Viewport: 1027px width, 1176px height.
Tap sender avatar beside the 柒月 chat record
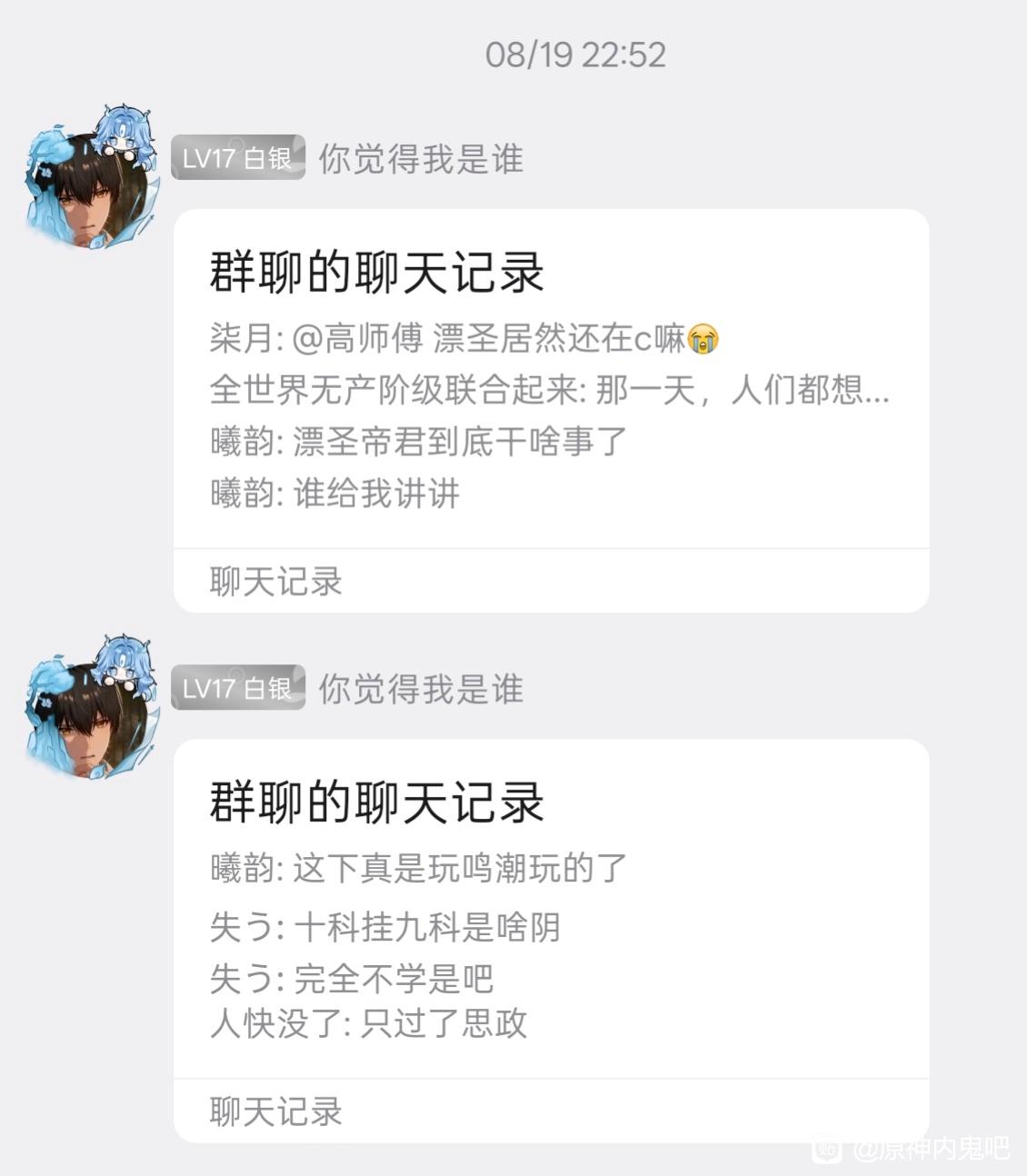[91, 179]
